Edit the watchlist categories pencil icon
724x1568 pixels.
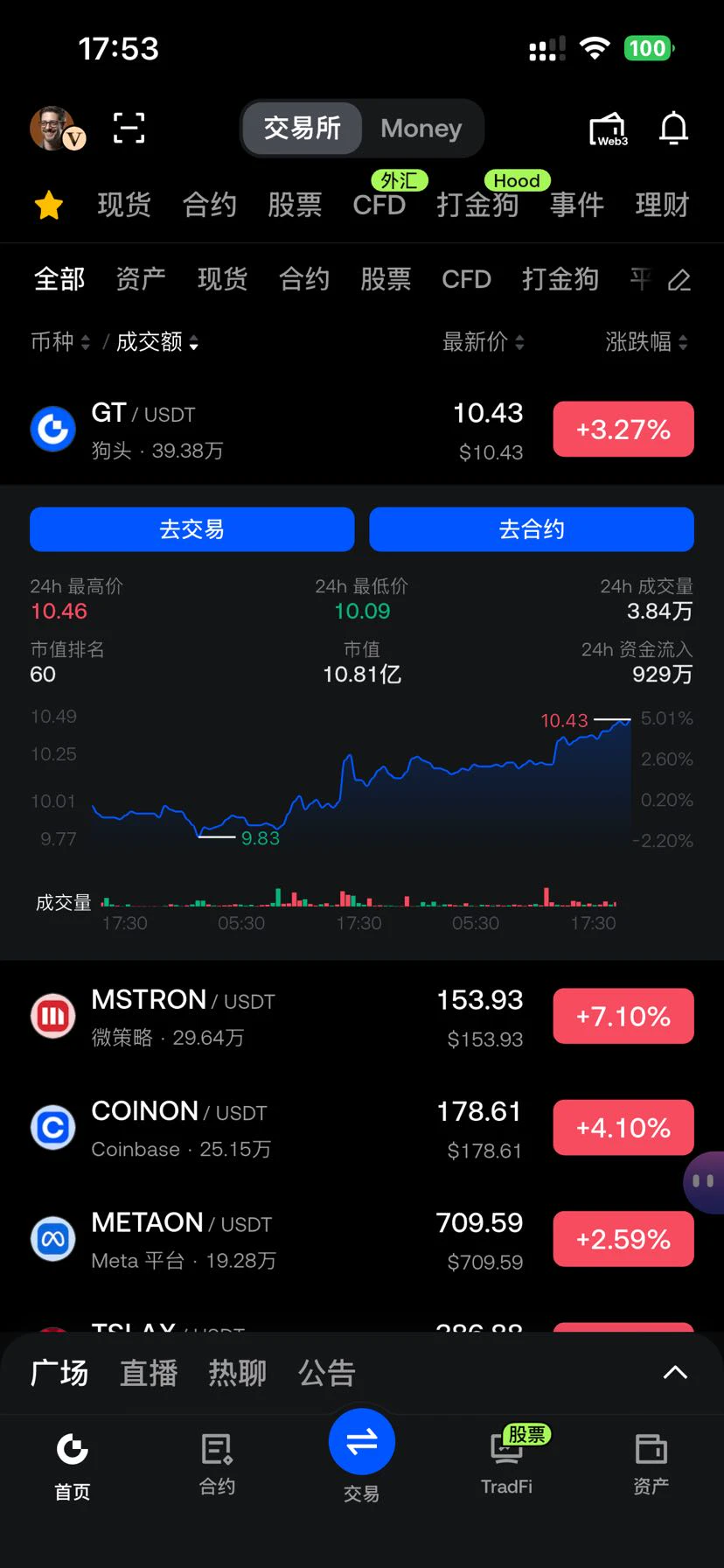point(679,280)
